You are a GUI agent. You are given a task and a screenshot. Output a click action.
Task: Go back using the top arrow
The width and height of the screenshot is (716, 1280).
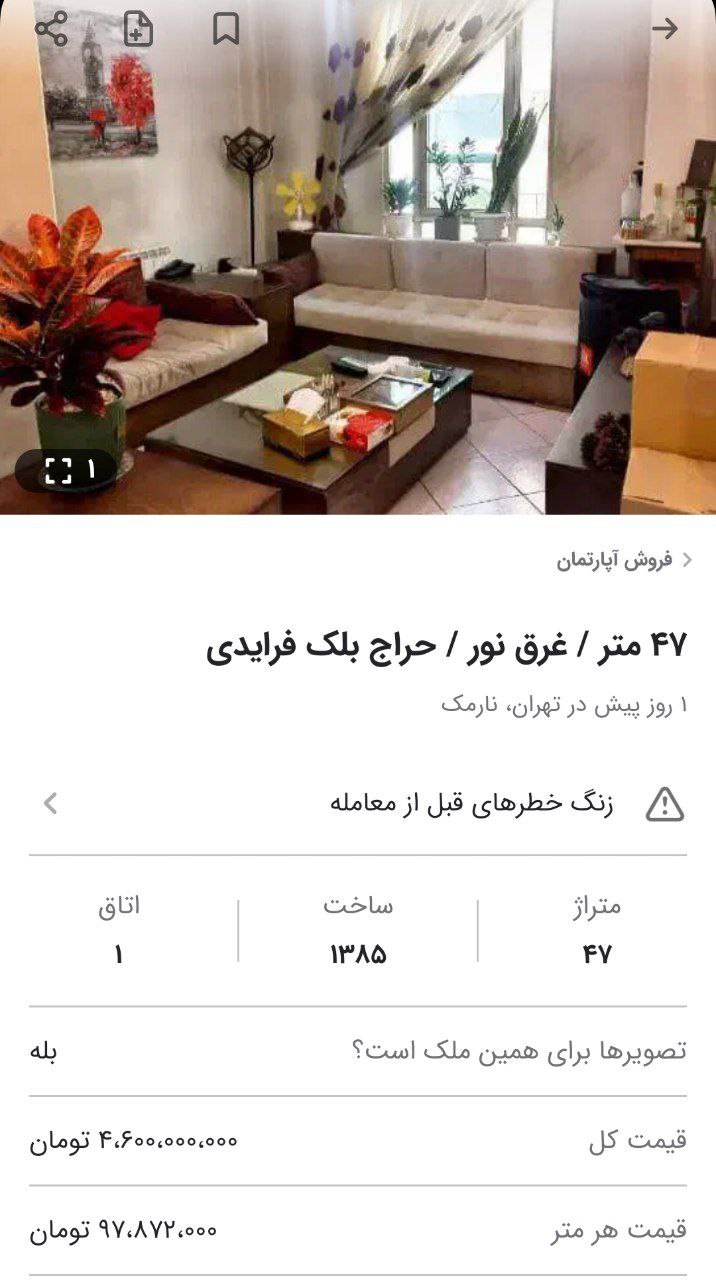pyautogui.click(x=664, y=29)
